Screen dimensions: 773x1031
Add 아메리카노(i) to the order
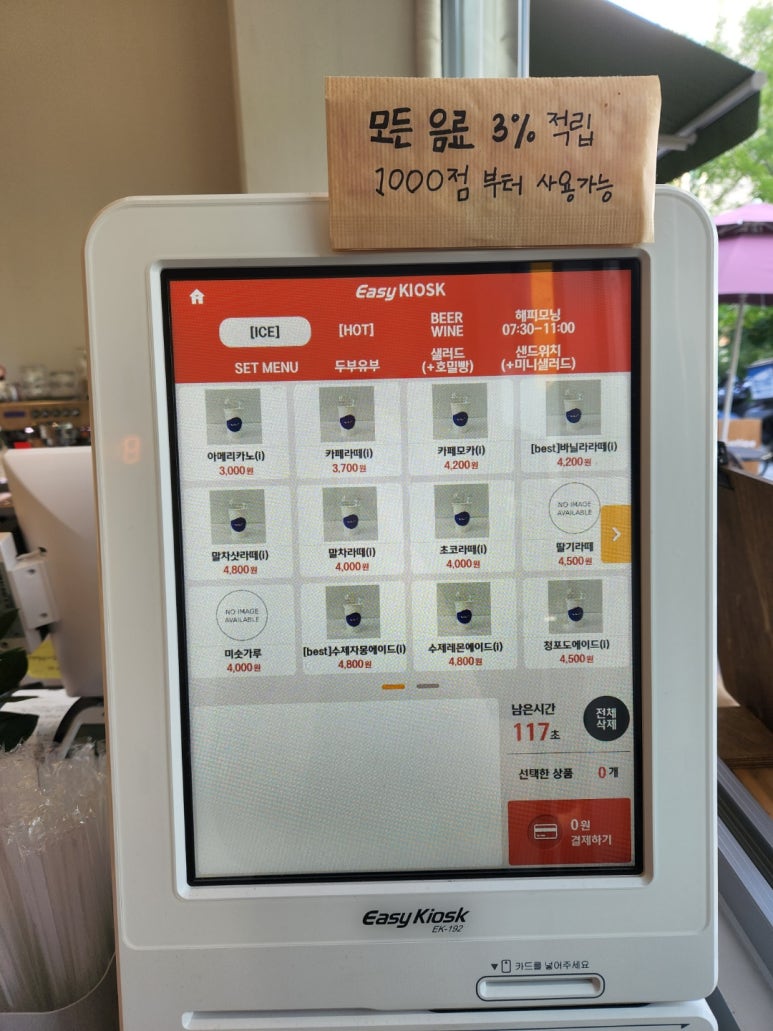[235, 428]
